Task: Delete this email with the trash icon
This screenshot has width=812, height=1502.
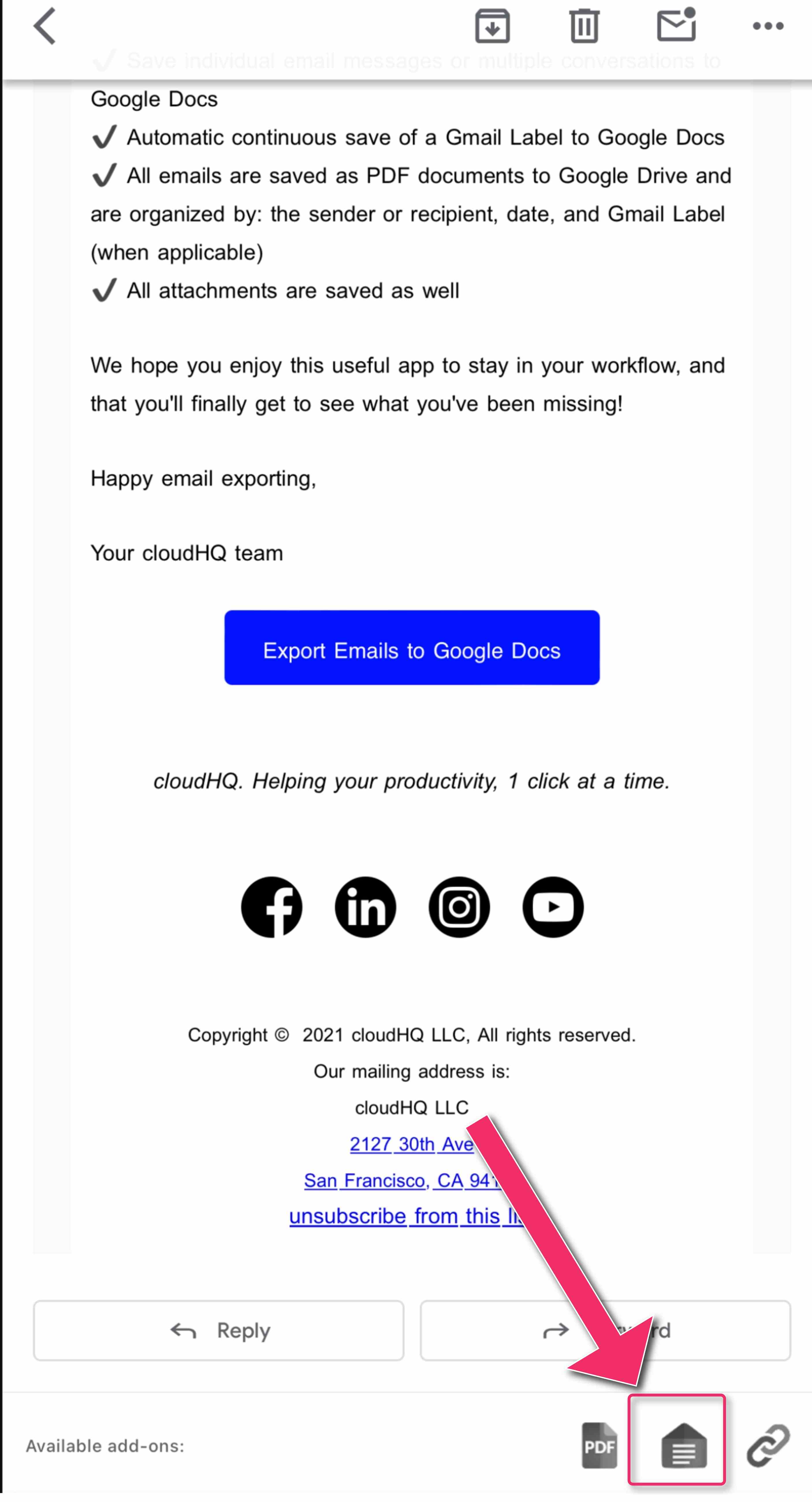Action: [584, 26]
